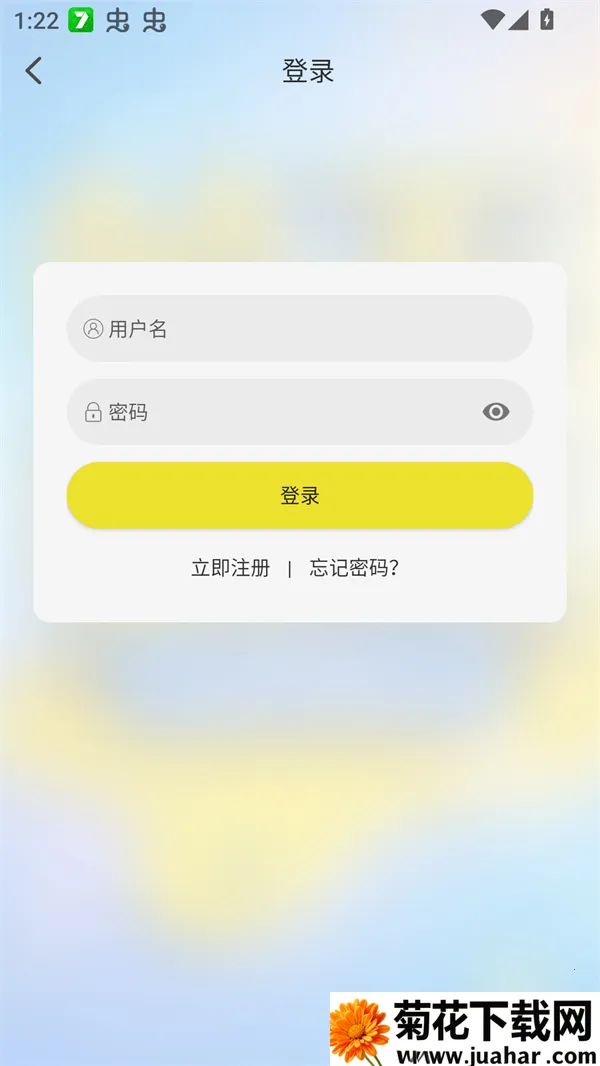Tap the yellow 登录 button
Image resolution: width=600 pixels, height=1066 pixels.
300,496
